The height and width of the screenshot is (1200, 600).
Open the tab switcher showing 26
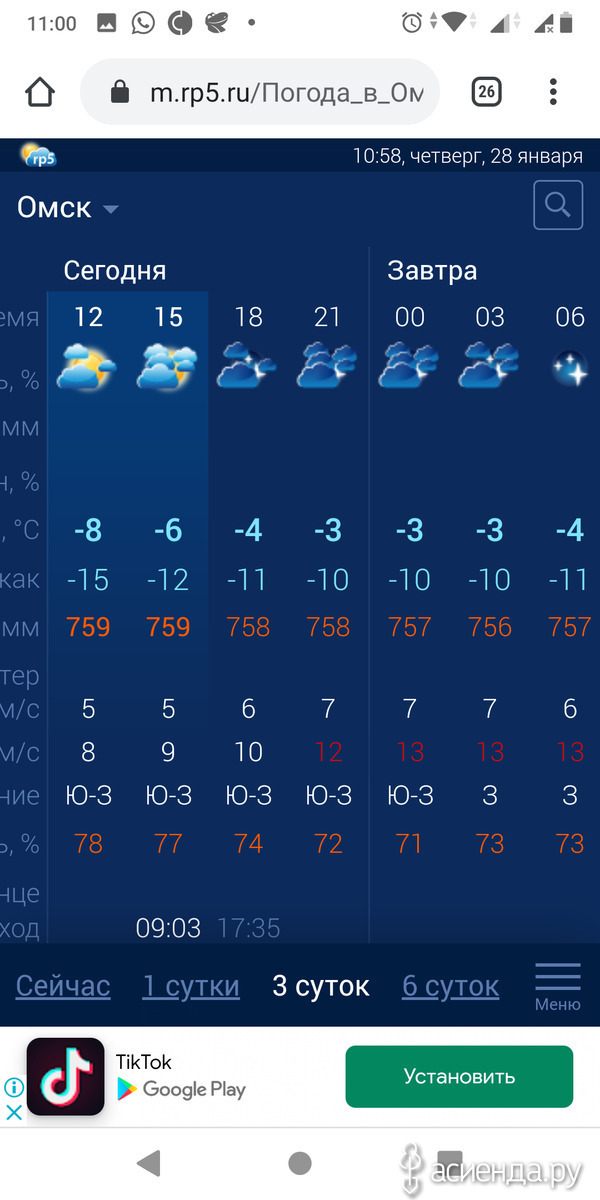[486, 93]
